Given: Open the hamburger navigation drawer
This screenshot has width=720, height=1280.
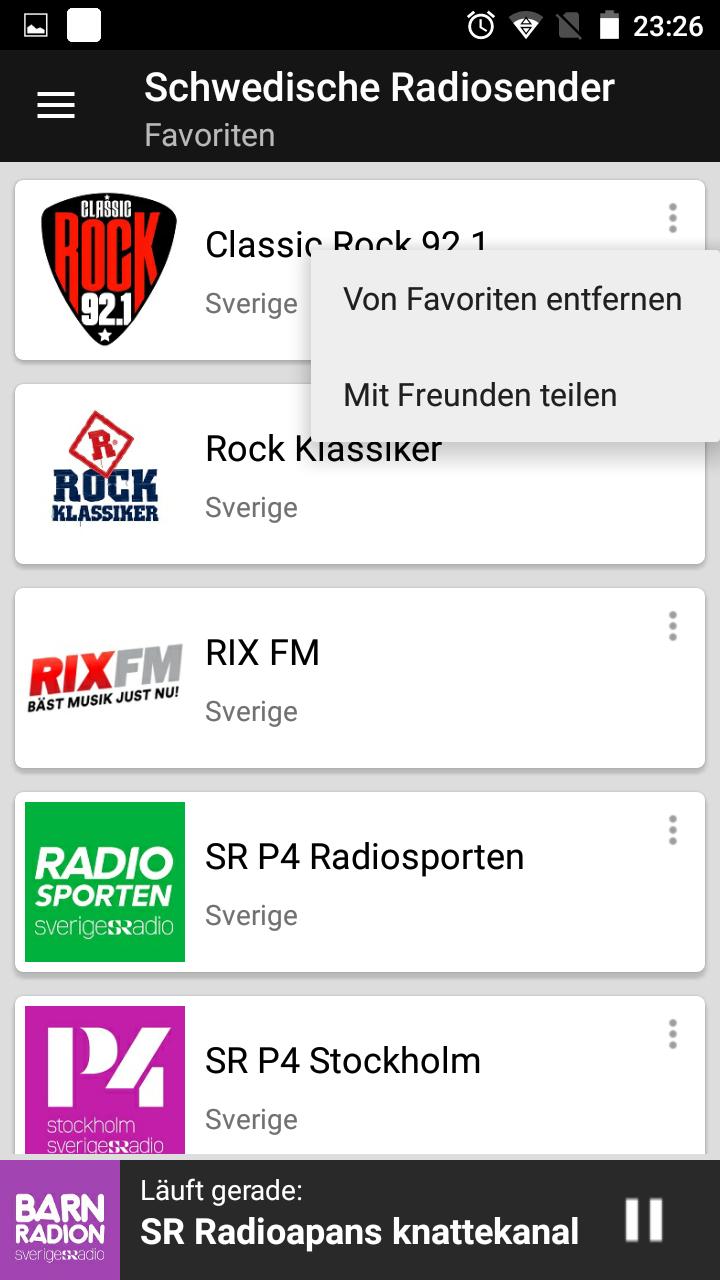Looking at the screenshot, I should point(56,106).
